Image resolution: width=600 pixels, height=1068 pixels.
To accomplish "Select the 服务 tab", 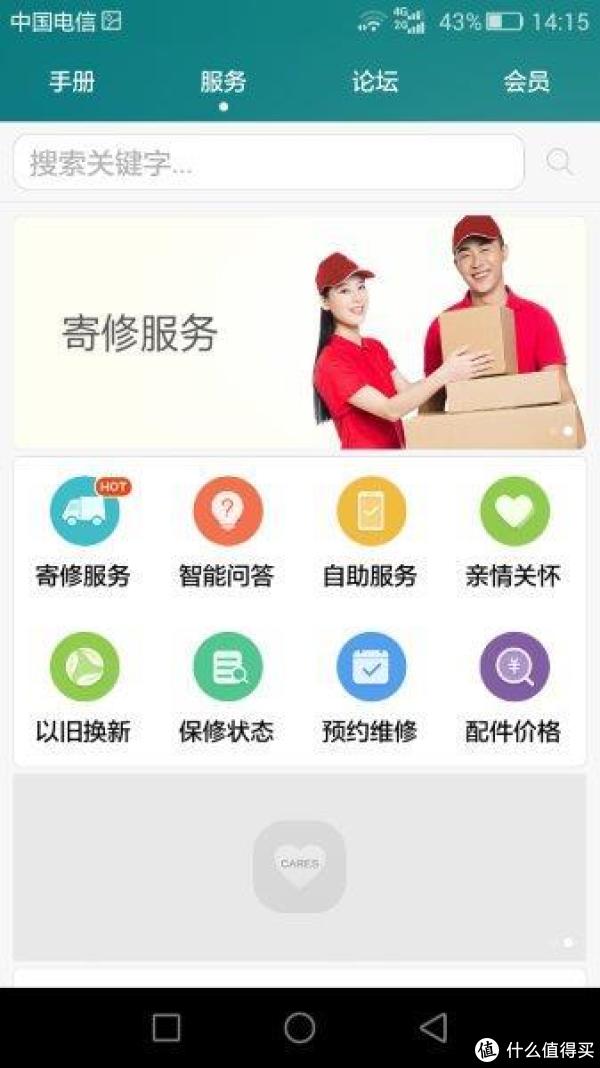I will (223, 82).
